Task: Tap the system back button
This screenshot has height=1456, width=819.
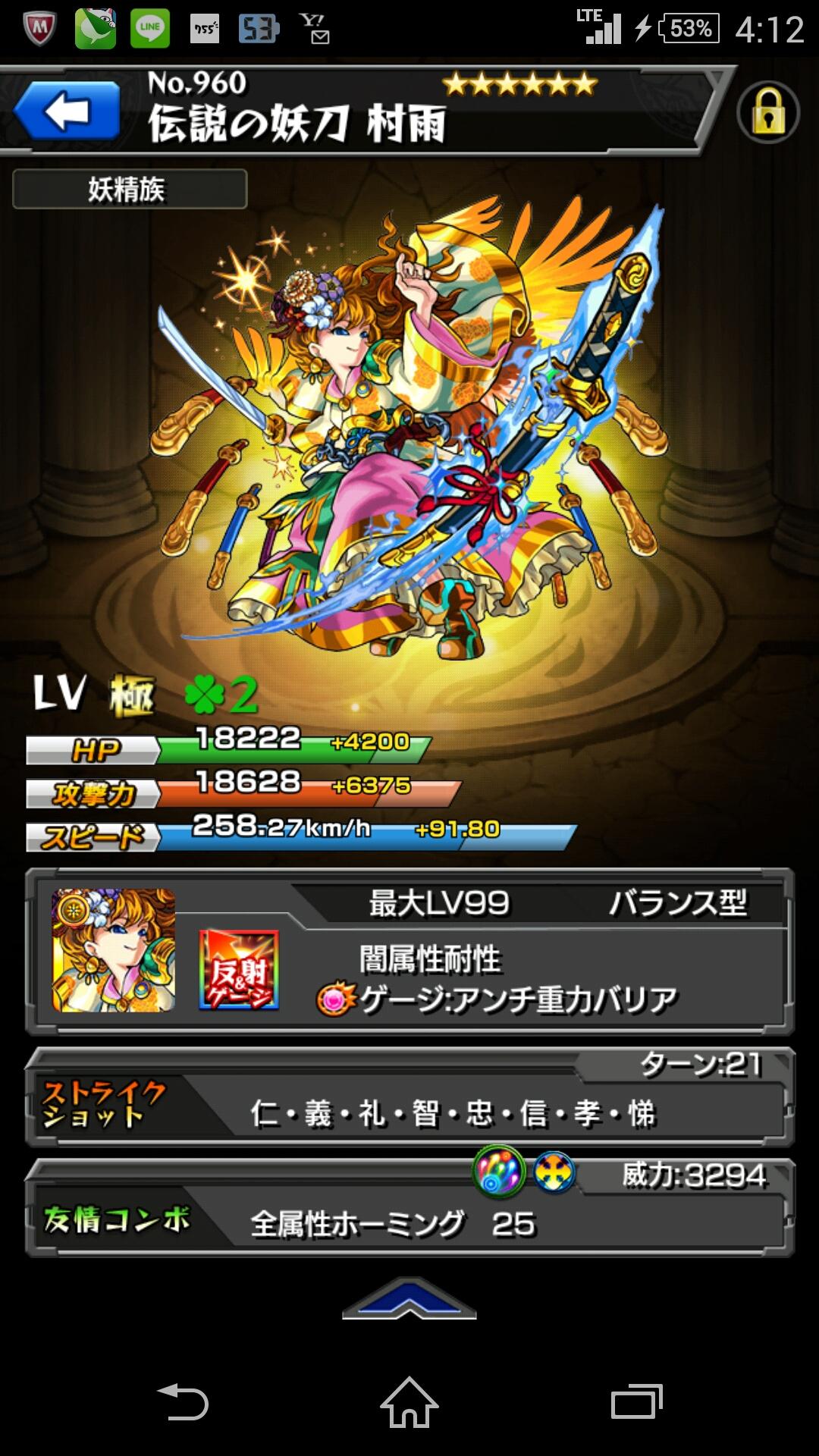Action: coord(182,1403)
